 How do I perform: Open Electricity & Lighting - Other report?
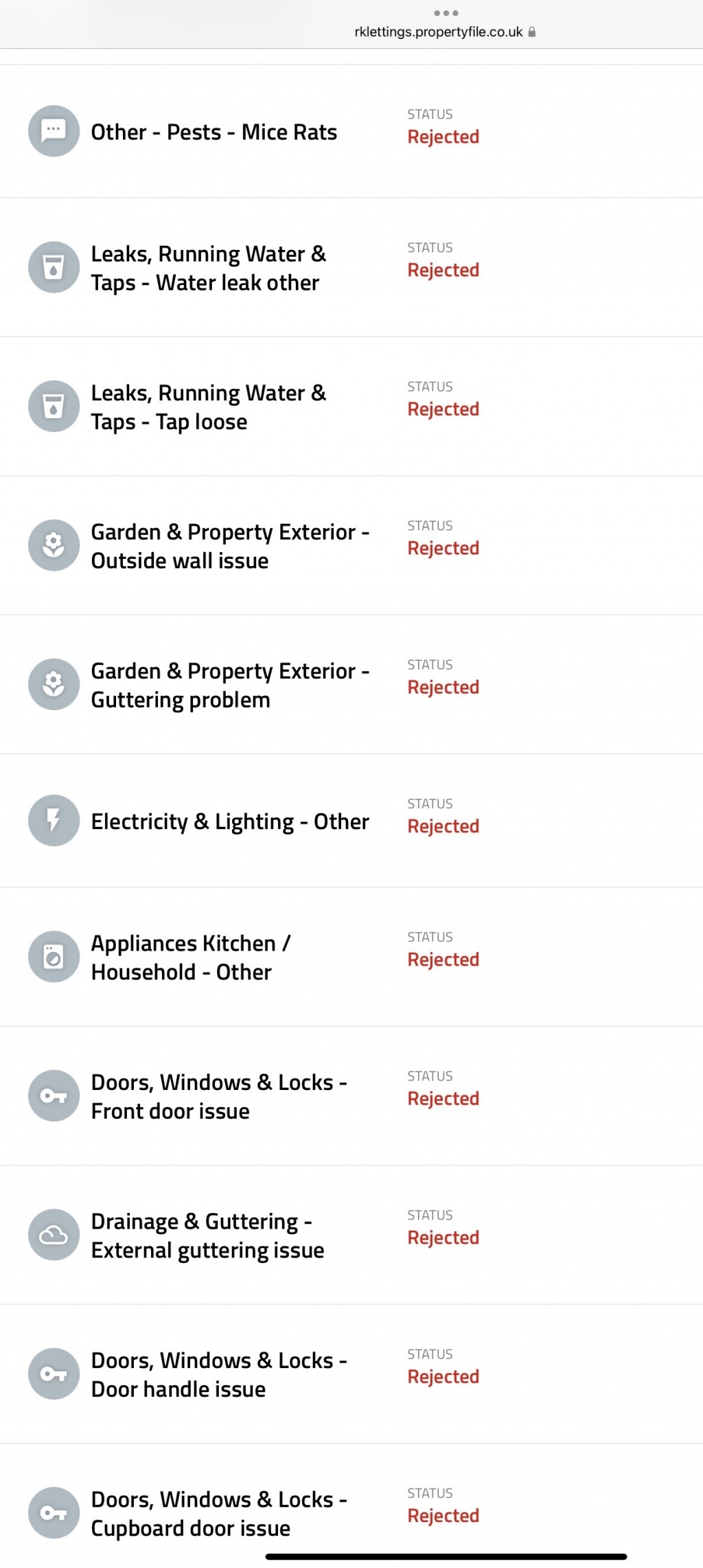(x=229, y=821)
